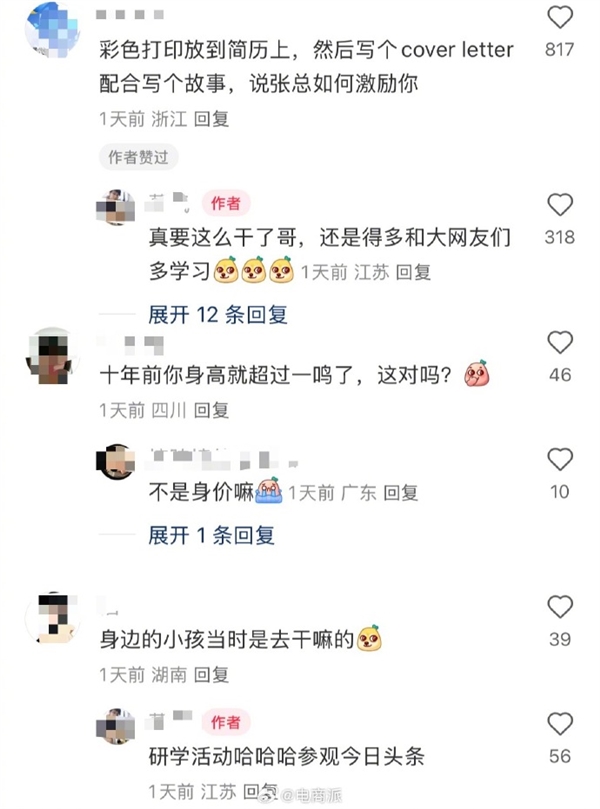Reply to the Hunan comment about 身边的小孩
Screen dimensions: 600x809
[x=211, y=674]
